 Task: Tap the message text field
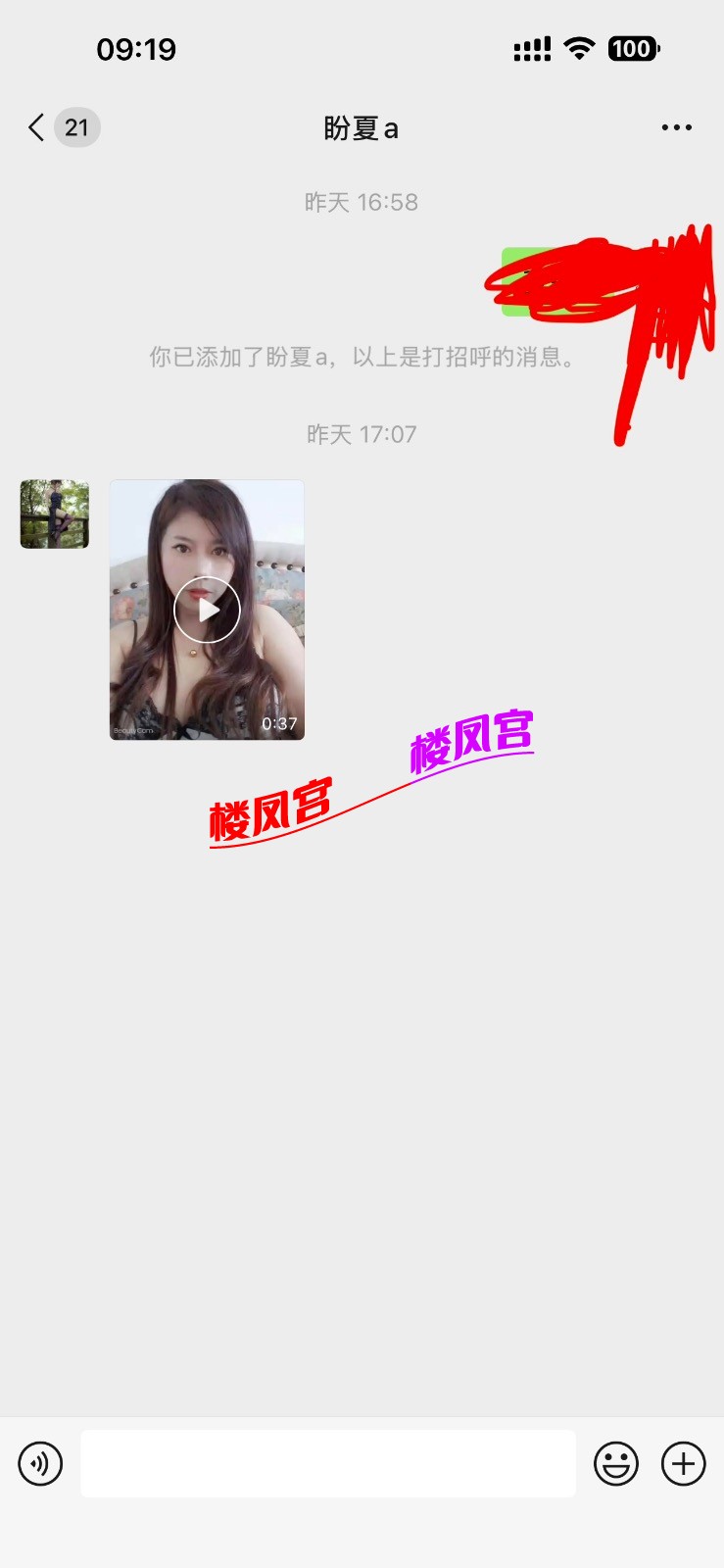click(x=327, y=1464)
